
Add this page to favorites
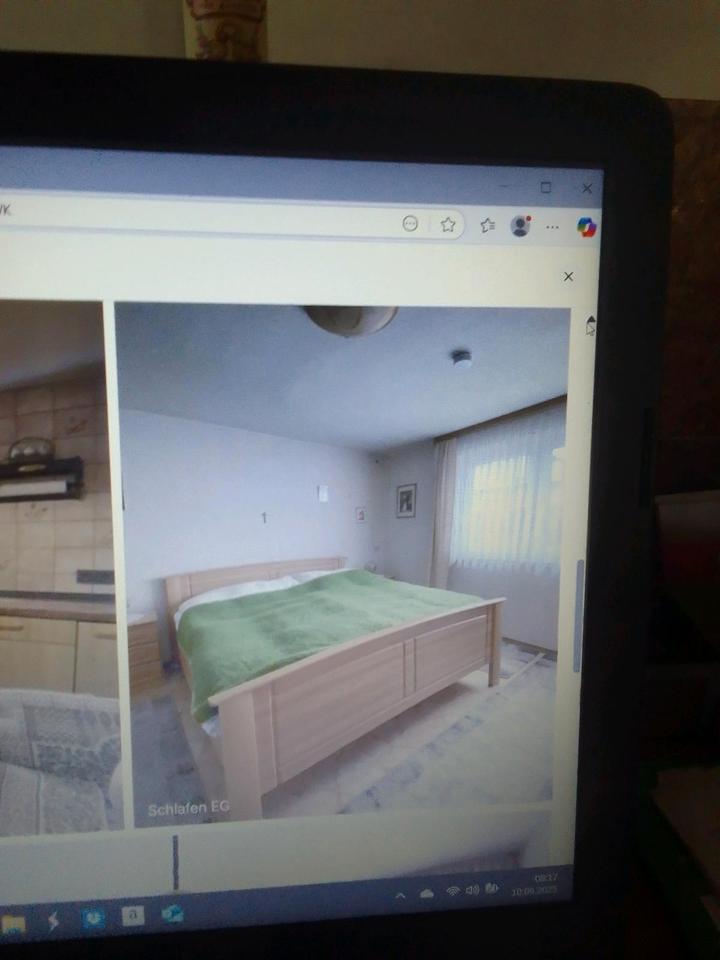click(x=448, y=224)
